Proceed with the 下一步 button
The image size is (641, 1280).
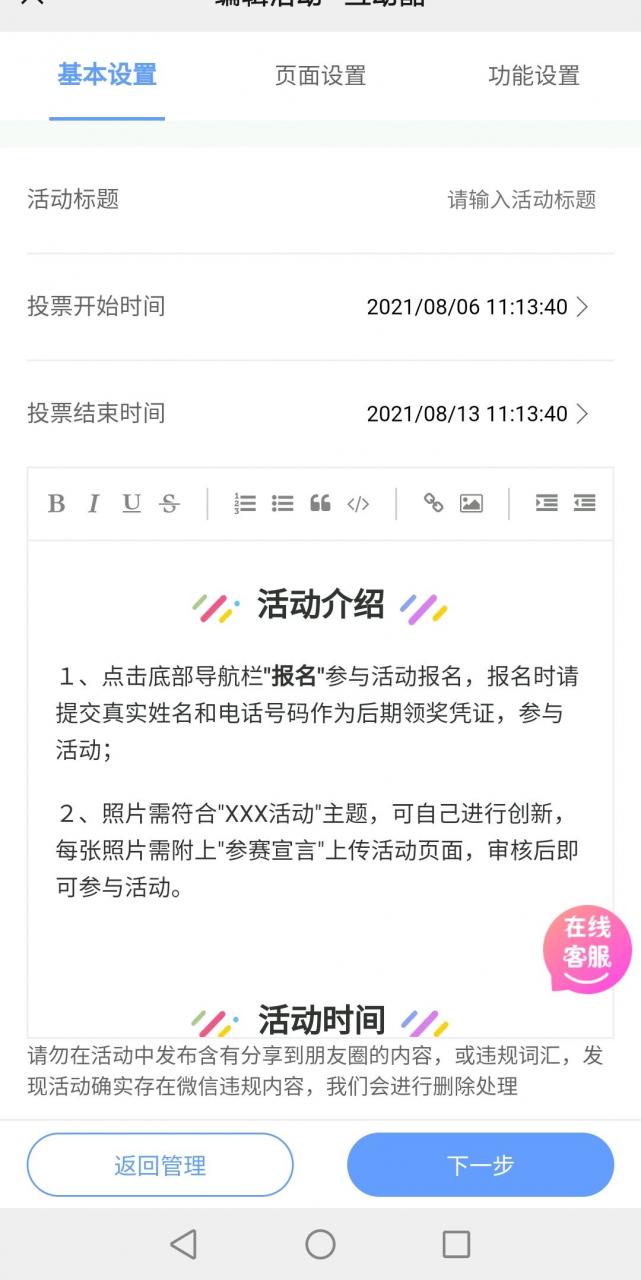[x=480, y=1165]
